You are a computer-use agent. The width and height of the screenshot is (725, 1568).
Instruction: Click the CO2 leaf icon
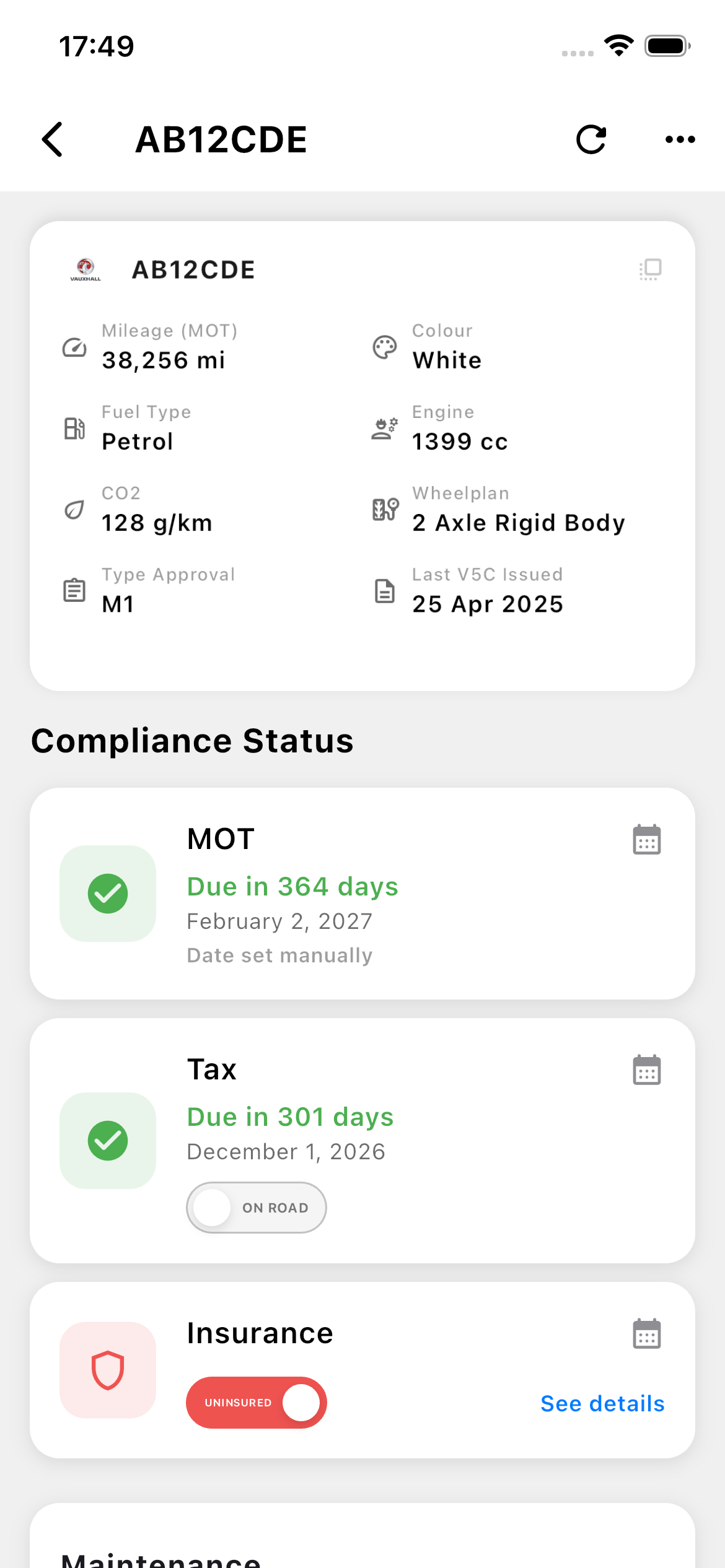(x=73, y=509)
